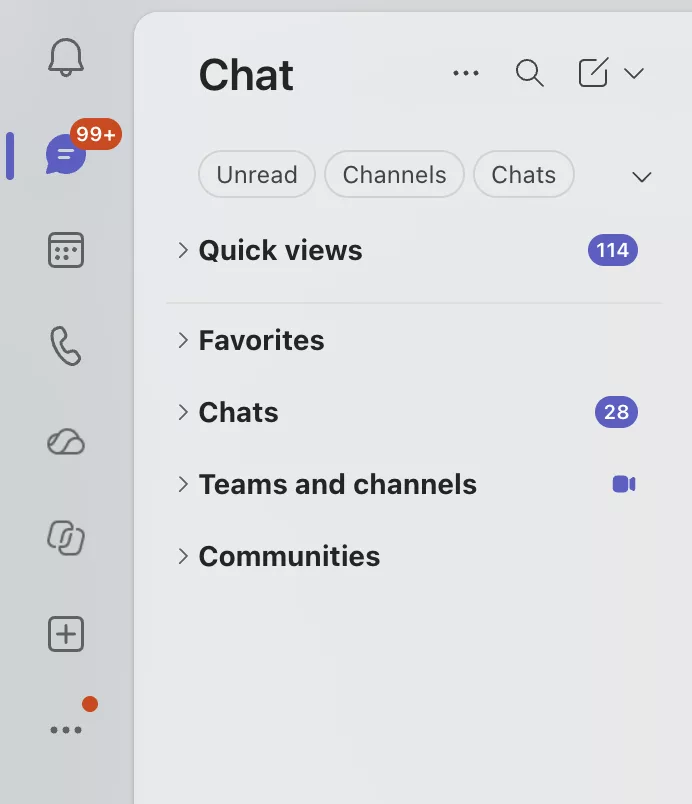Open the Calendar from the sidebar
Image resolution: width=692 pixels, height=804 pixels.
66,250
